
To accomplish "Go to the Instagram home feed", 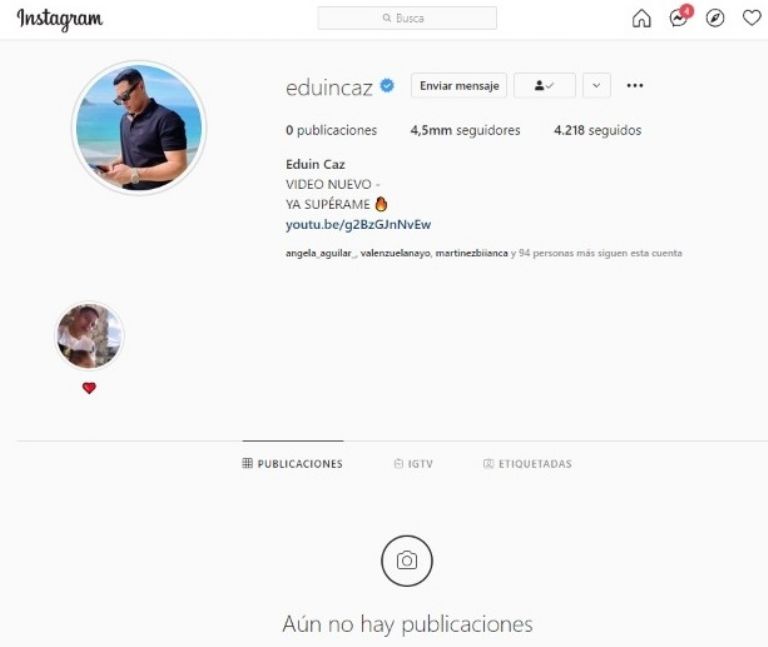I will click(642, 19).
